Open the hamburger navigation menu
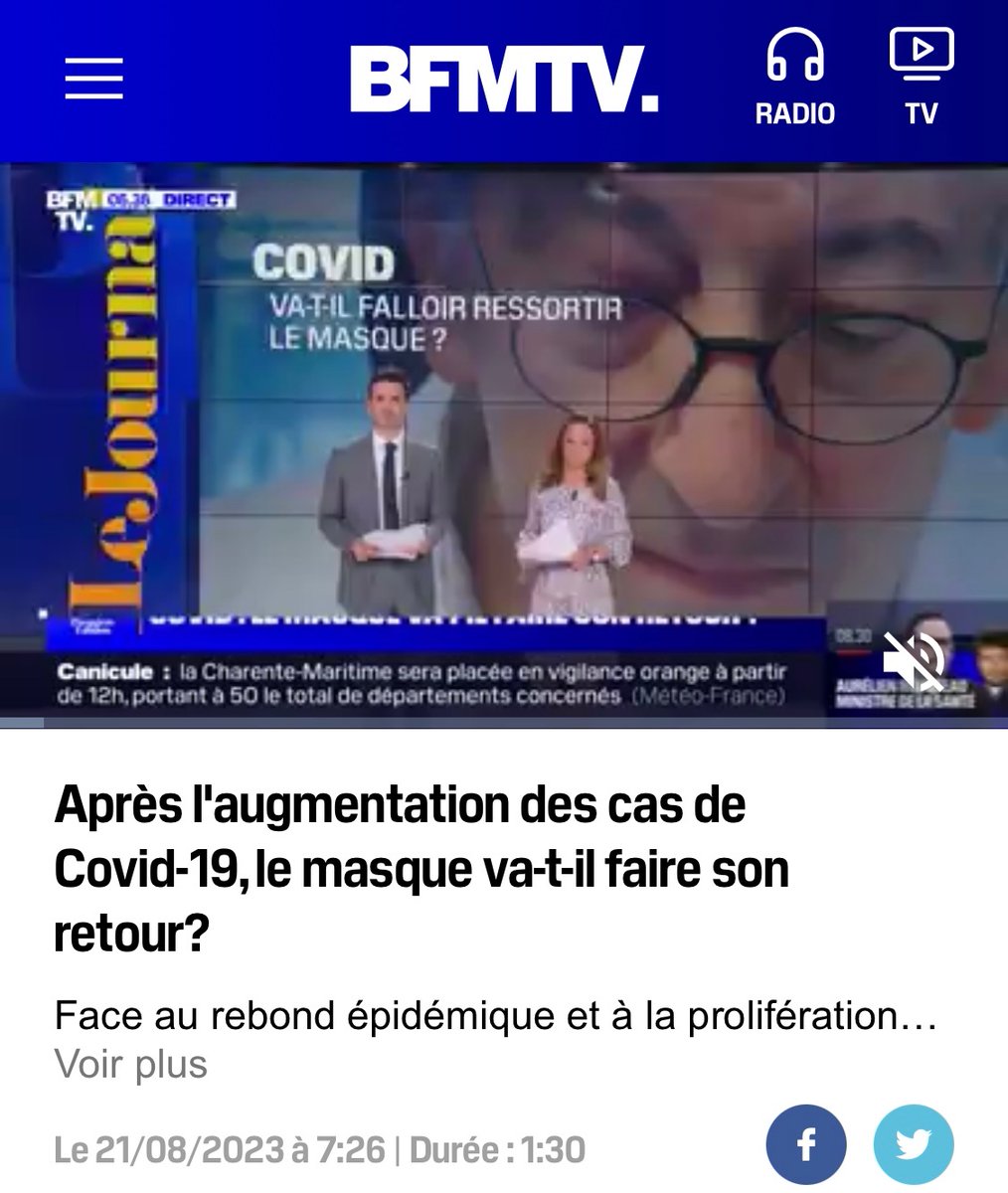 tap(93, 80)
